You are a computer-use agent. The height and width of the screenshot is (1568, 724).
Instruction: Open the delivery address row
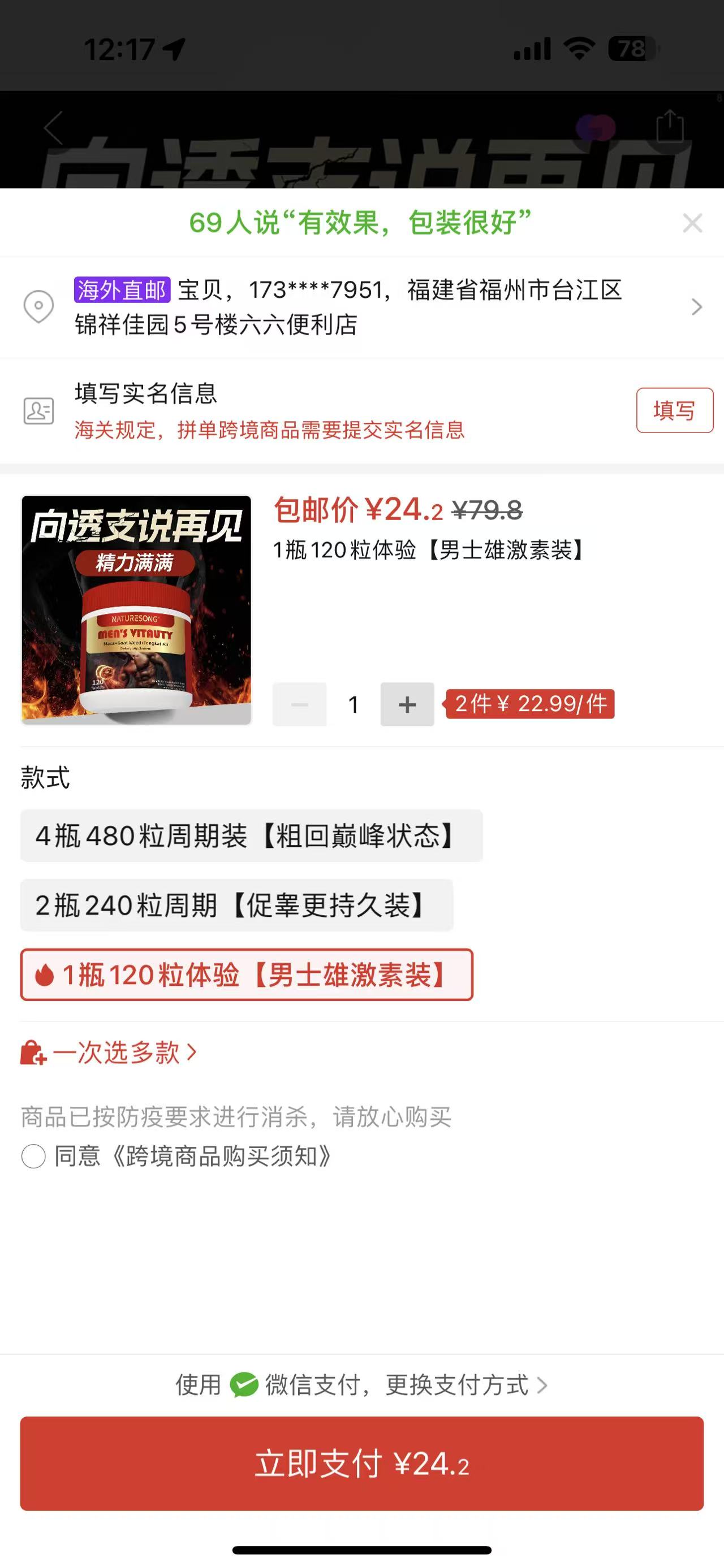(x=361, y=307)
